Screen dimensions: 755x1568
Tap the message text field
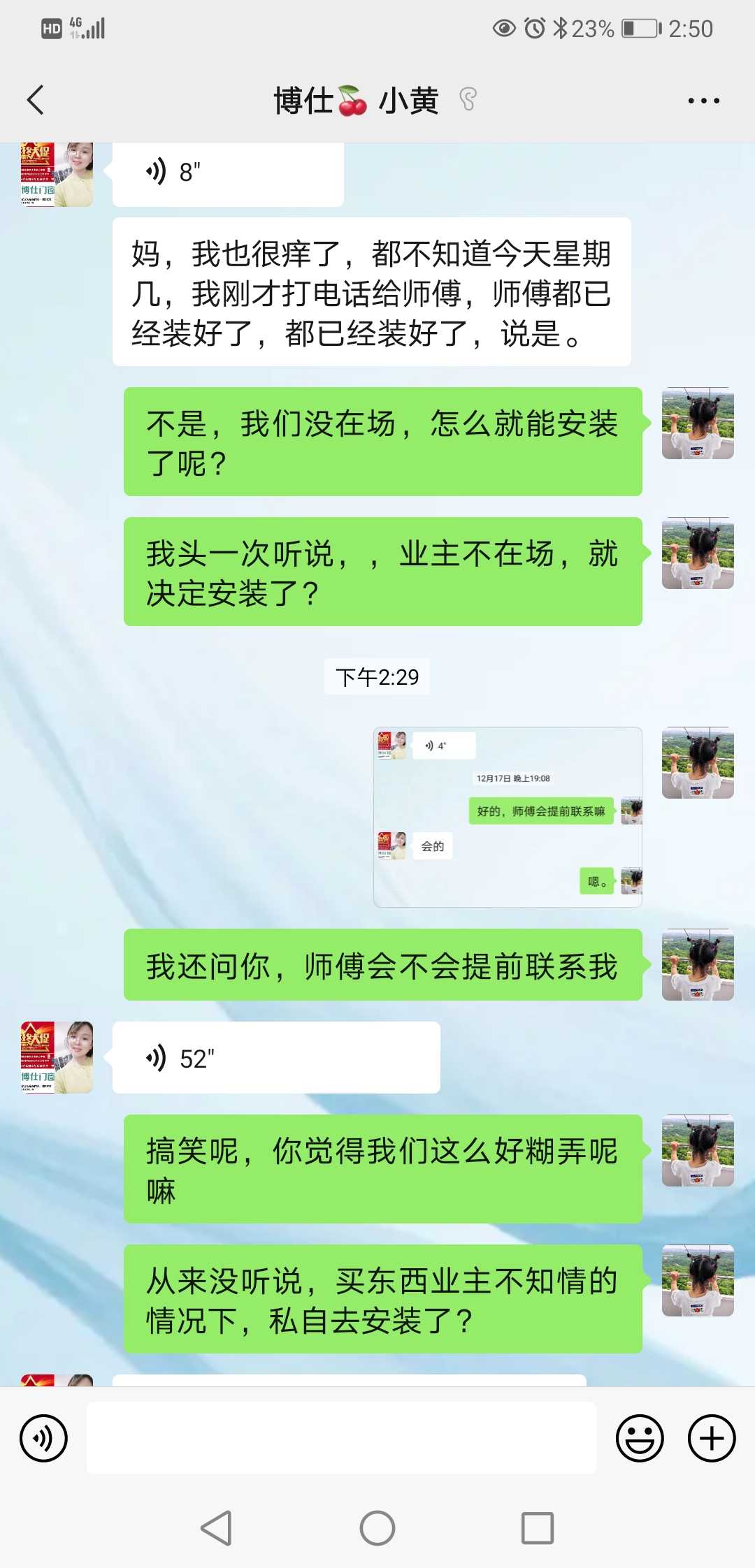[x=341, y=1439]
